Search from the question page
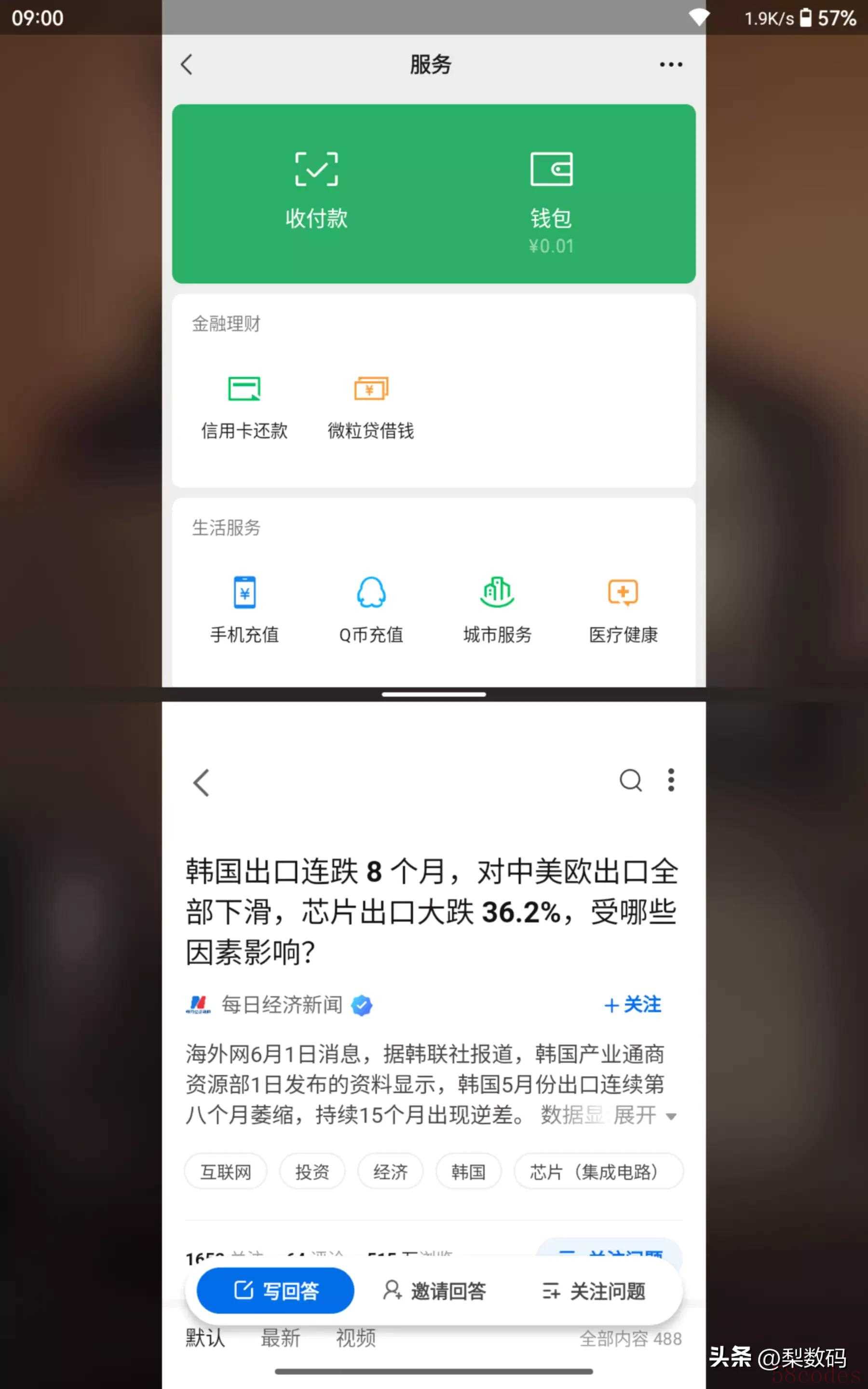 [630, 781]
